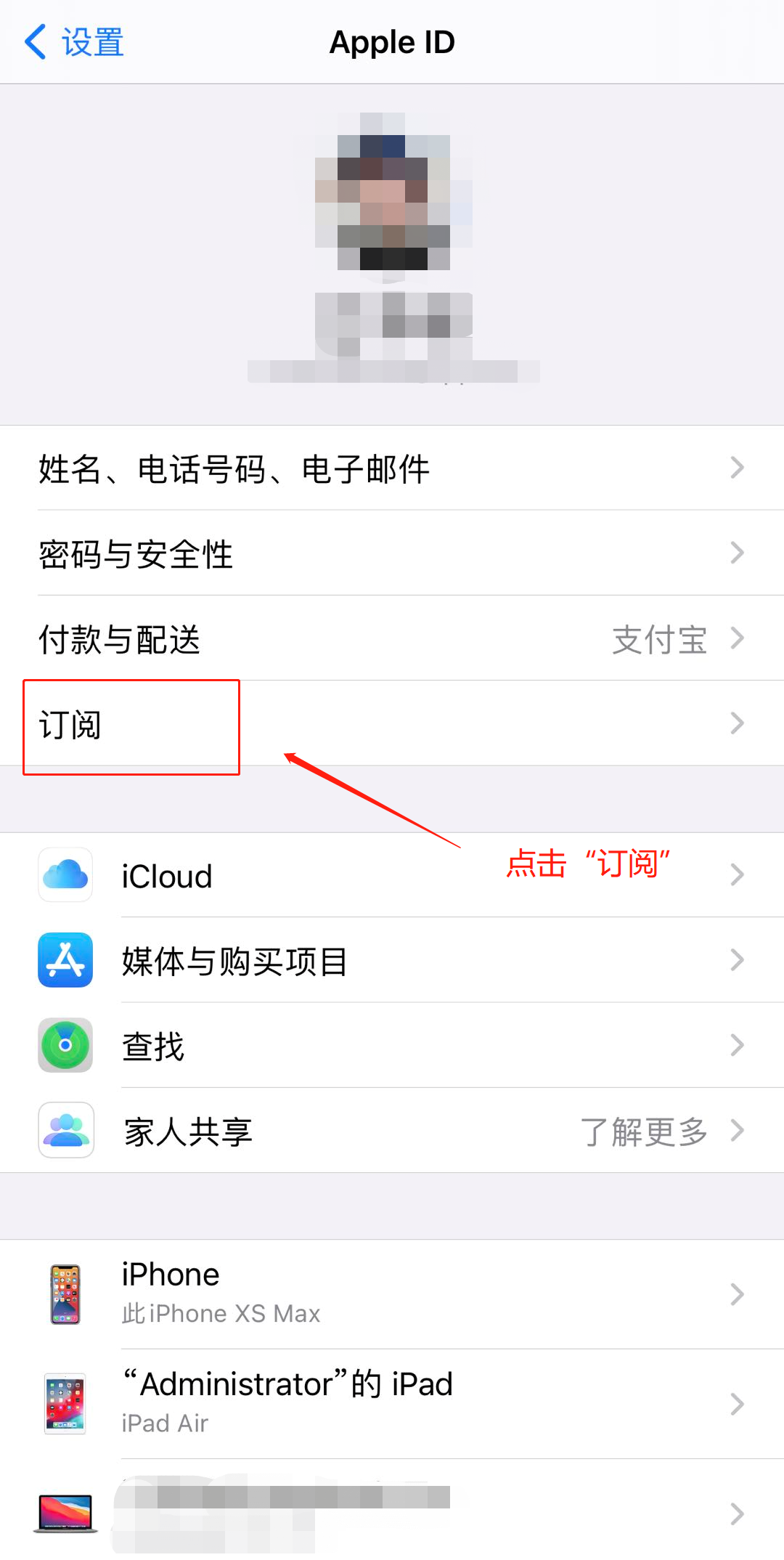Screen dimensions: 784x1560
Task: Open the 媒体与购买项目 row
Action: coord(392,960)
